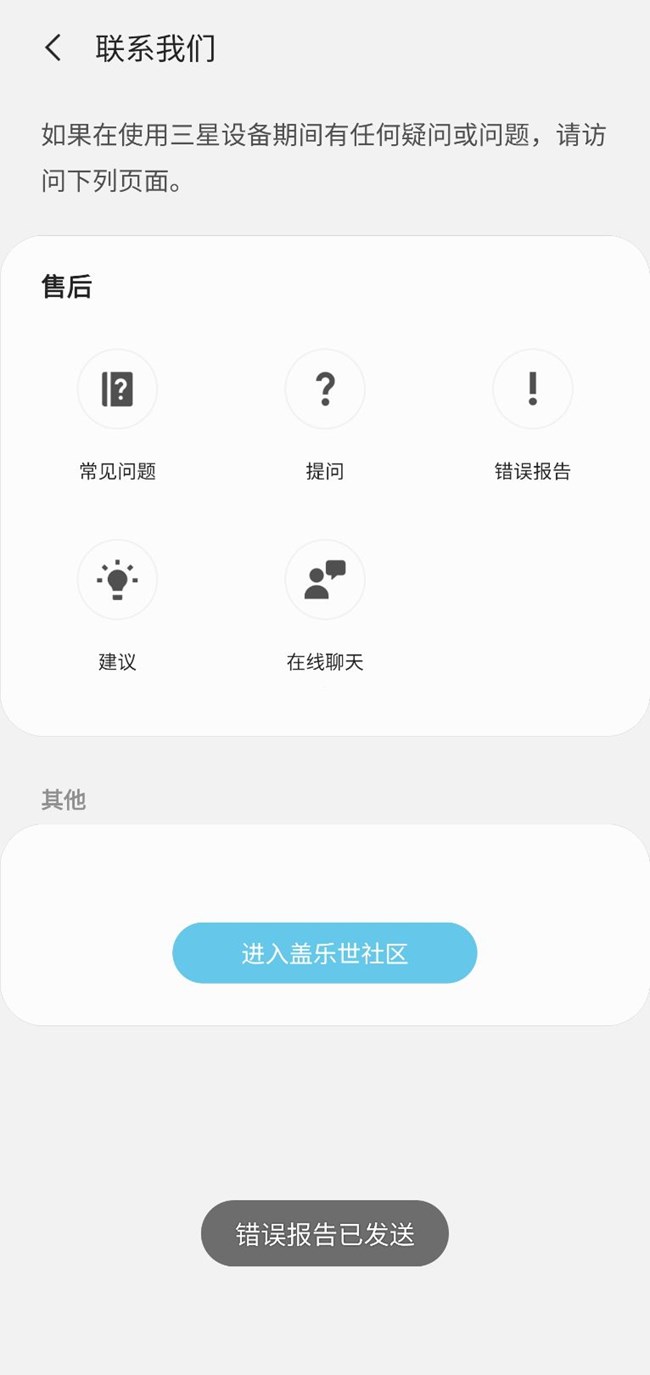Open 提问 to ask a question
Viewport: 650px width, 1375px height.
pyautogui.click(x=324, y=389)
